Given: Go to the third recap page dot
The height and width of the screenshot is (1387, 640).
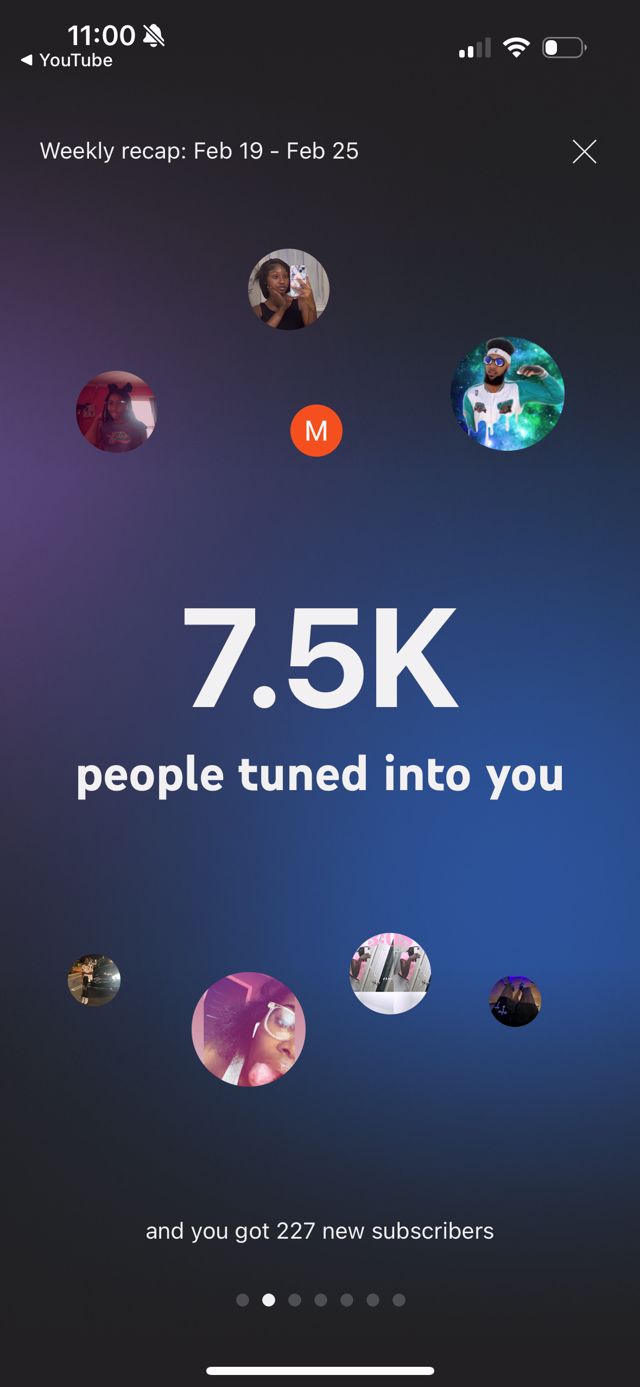Looking at the screenshot, I should pyautogui.click(x=294, y=1300).
